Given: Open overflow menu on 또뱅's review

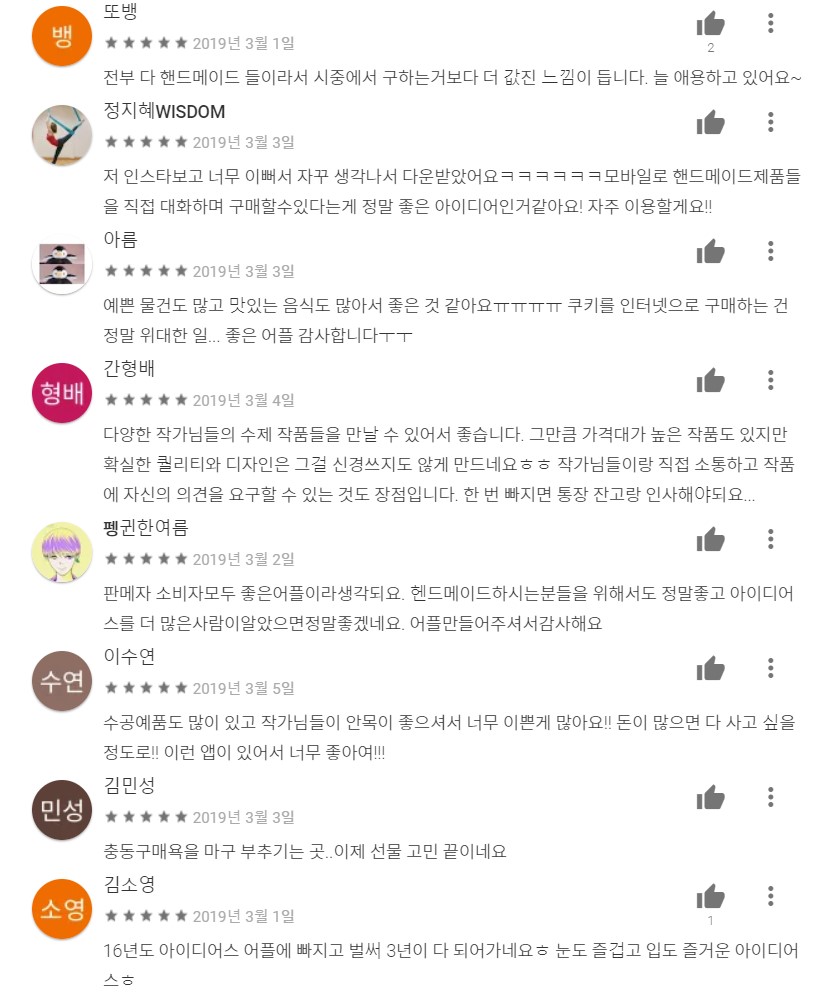Looking at the screenshot, I should pyautogui.click(x=770, y=23).
